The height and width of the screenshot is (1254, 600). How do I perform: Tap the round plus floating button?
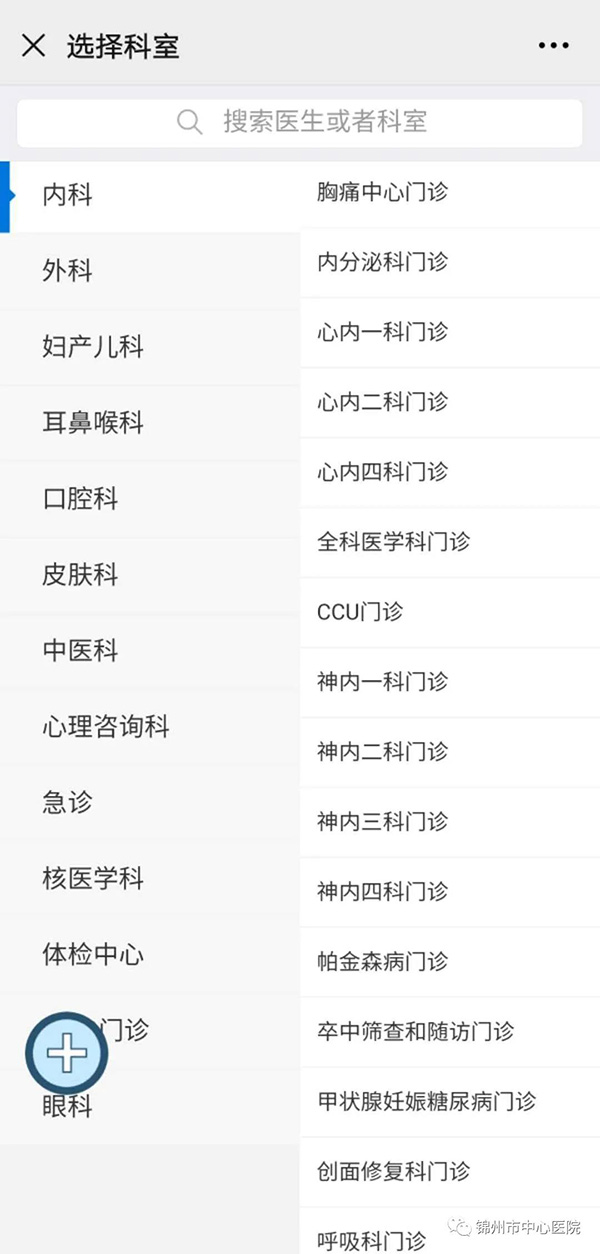click(x=67, y=1053)
